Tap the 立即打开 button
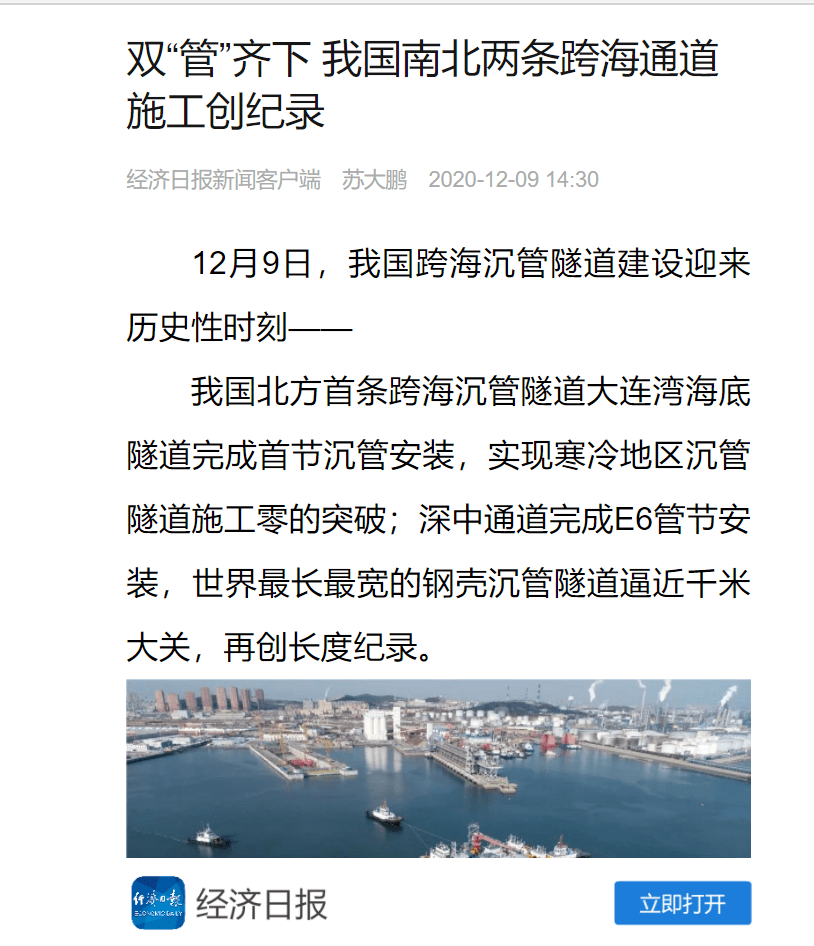814x946 pixels. [x=682, y=904]
